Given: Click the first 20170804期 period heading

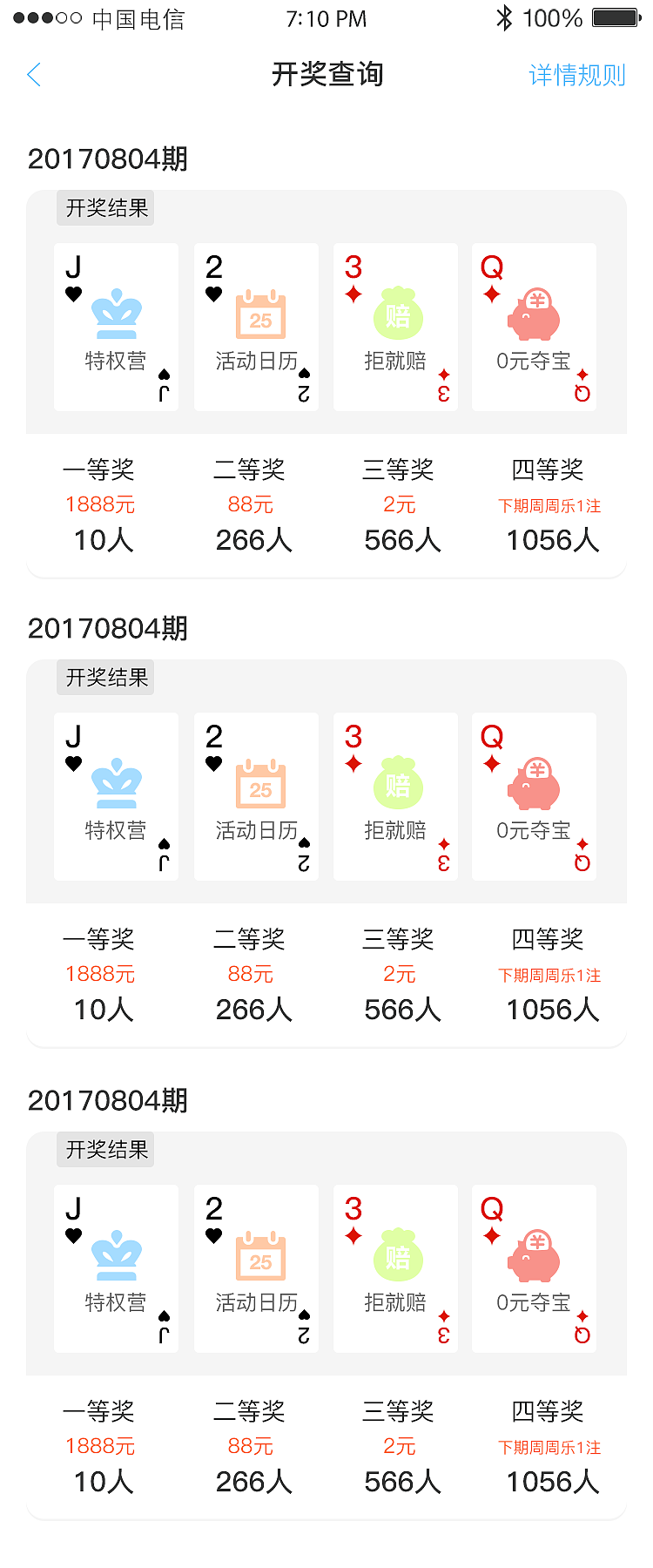Looking at the screenshot, I should (106, 159).
